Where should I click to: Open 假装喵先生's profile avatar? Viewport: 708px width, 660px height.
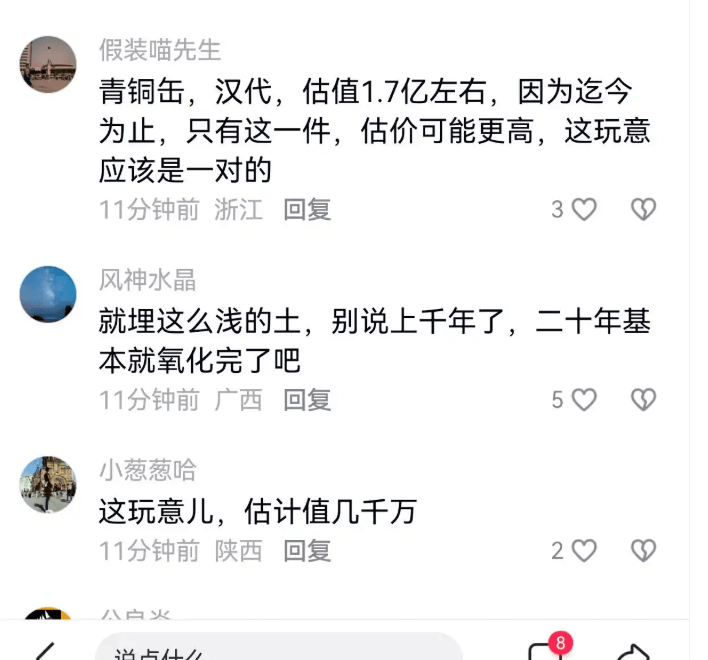pos(48,64)
